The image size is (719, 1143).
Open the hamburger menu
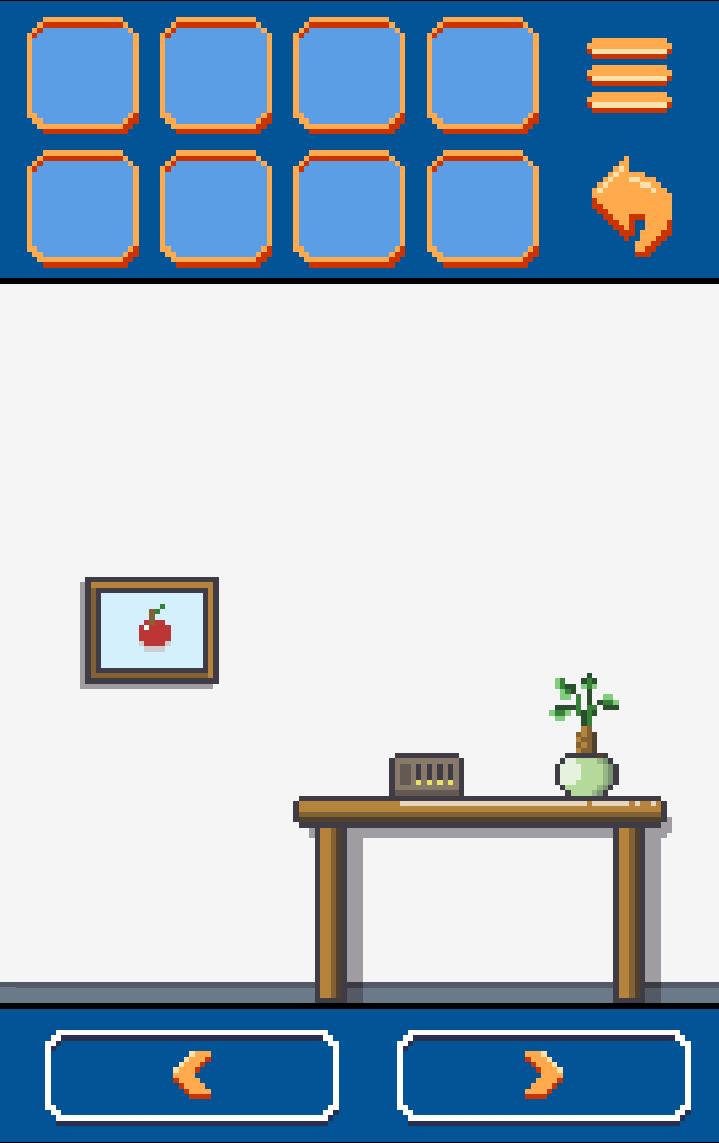coord(629,75)
